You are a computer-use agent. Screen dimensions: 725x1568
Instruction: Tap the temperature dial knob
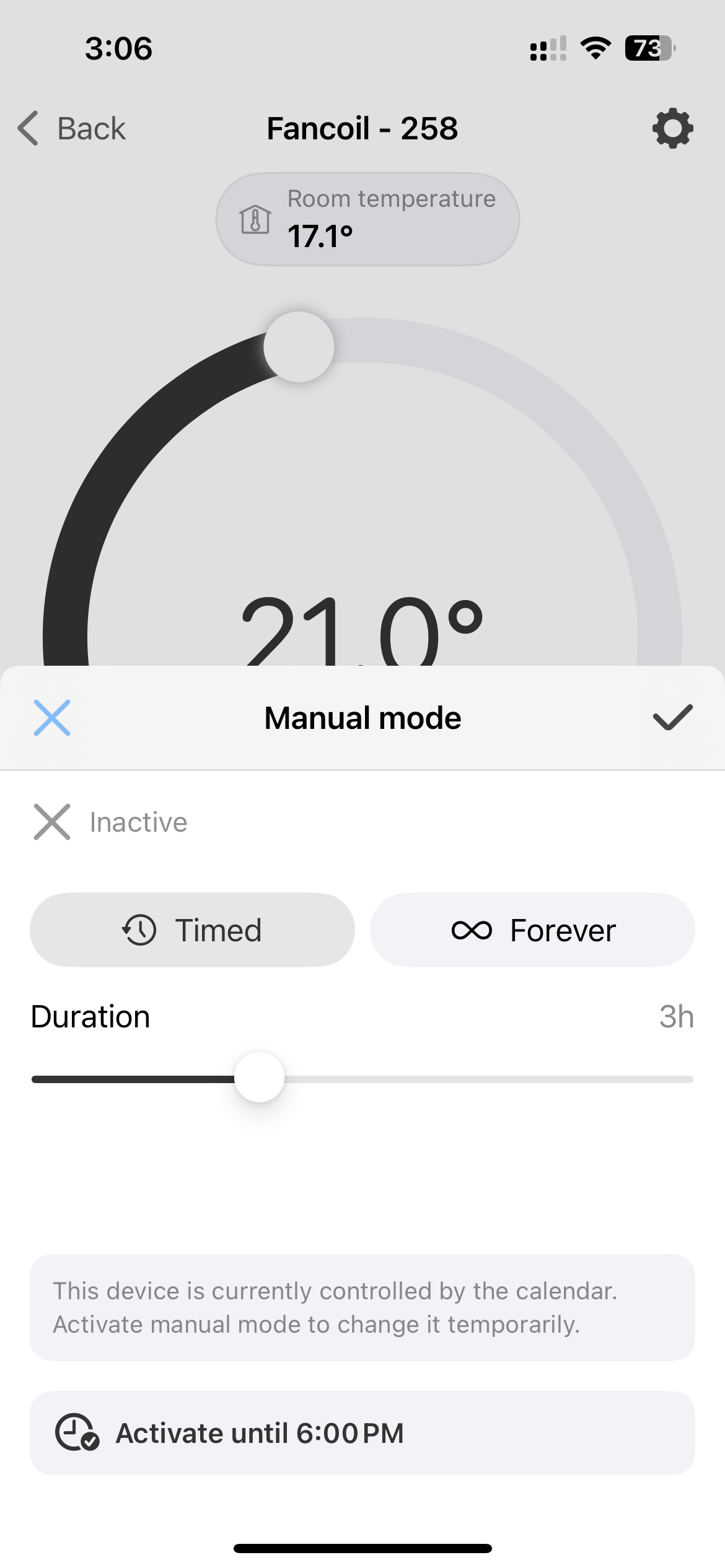point(299,347)
